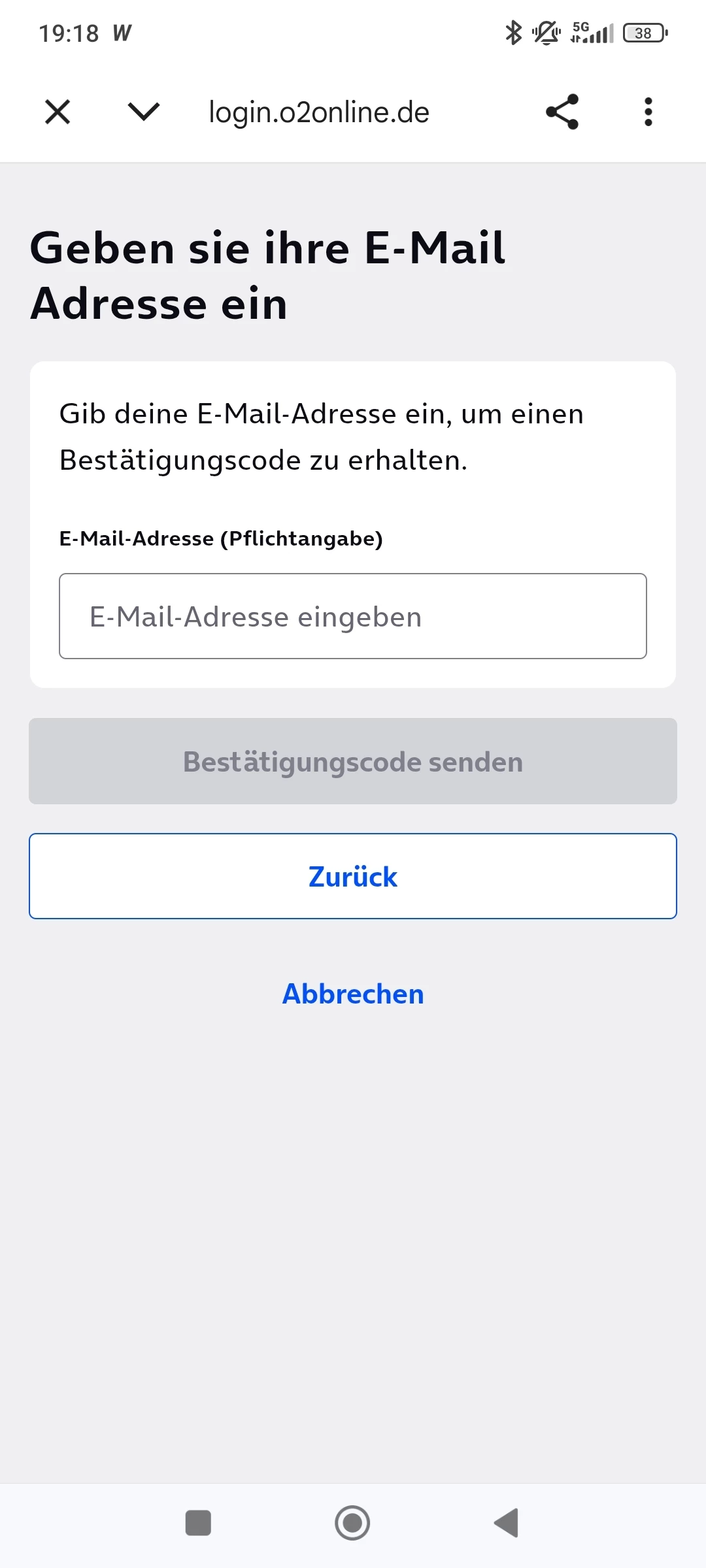Go to the home screen via system home button
This screenshot has width=706, height=1568.
pos(352,1523)
